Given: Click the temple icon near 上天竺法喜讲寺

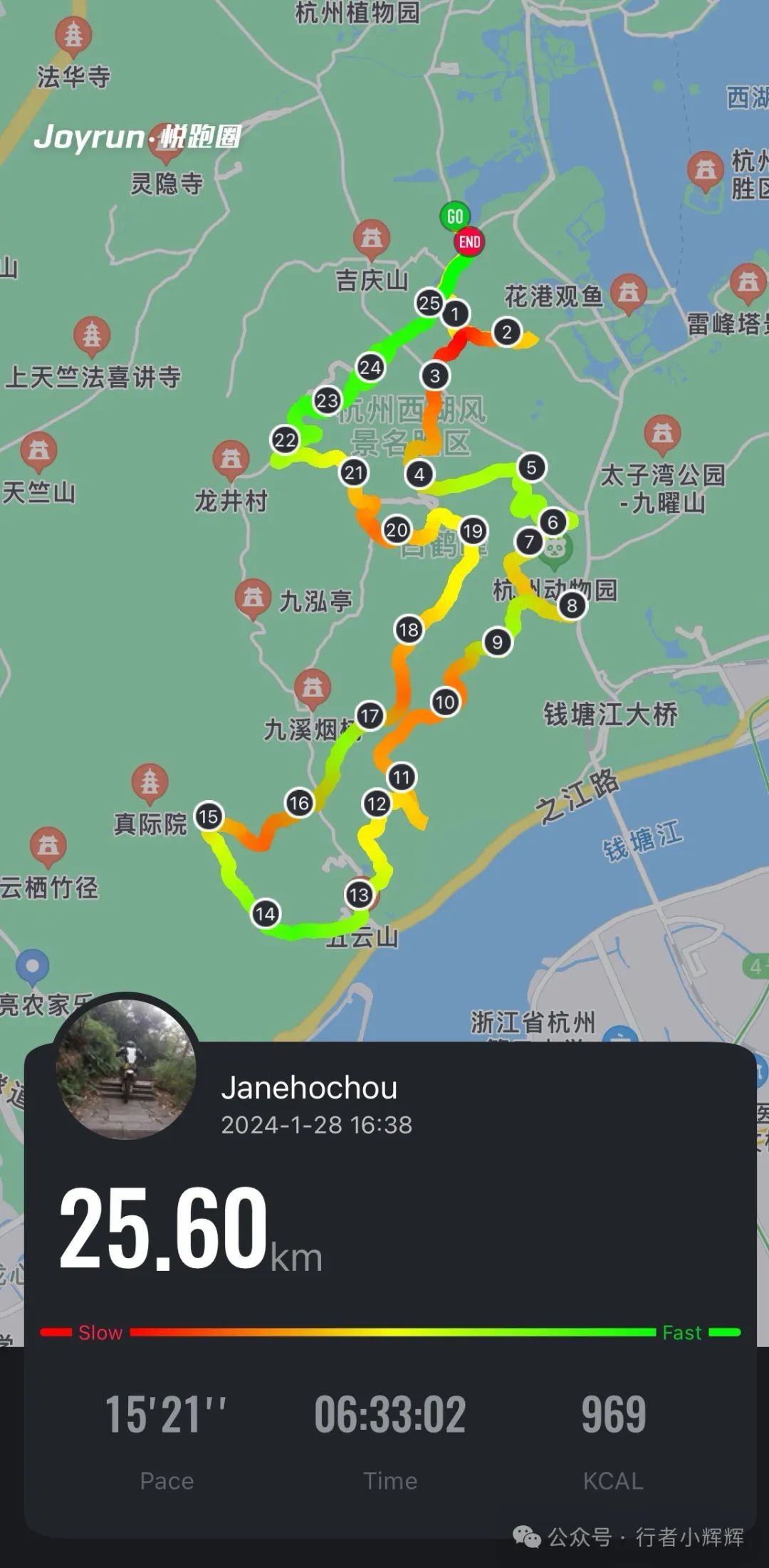Looking at the screenshot, I should point(93,331).
